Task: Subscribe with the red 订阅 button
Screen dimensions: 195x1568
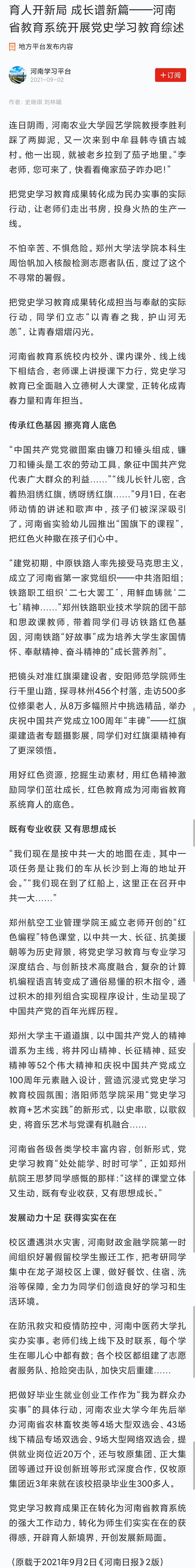Action: 170,75
